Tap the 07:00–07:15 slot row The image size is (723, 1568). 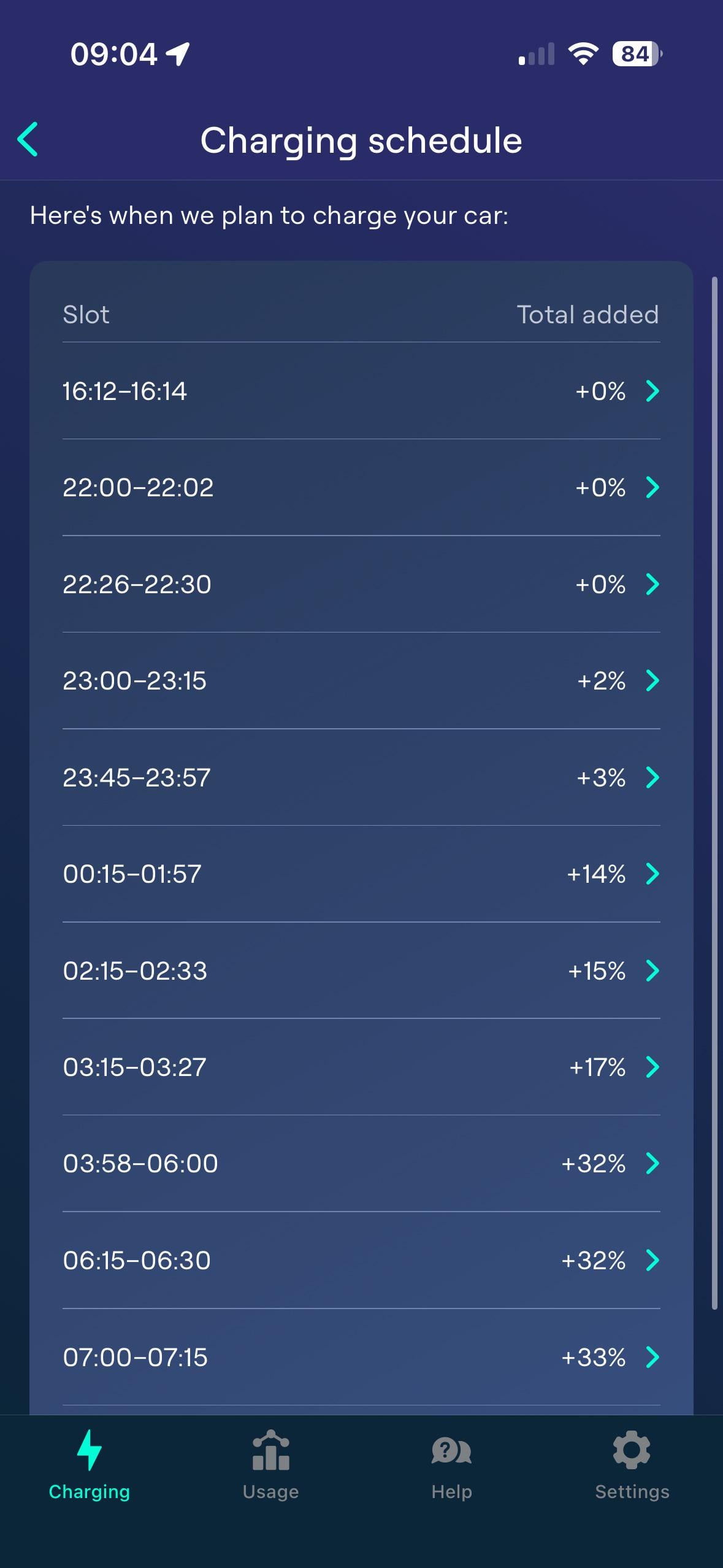(x=361, y=1357)
